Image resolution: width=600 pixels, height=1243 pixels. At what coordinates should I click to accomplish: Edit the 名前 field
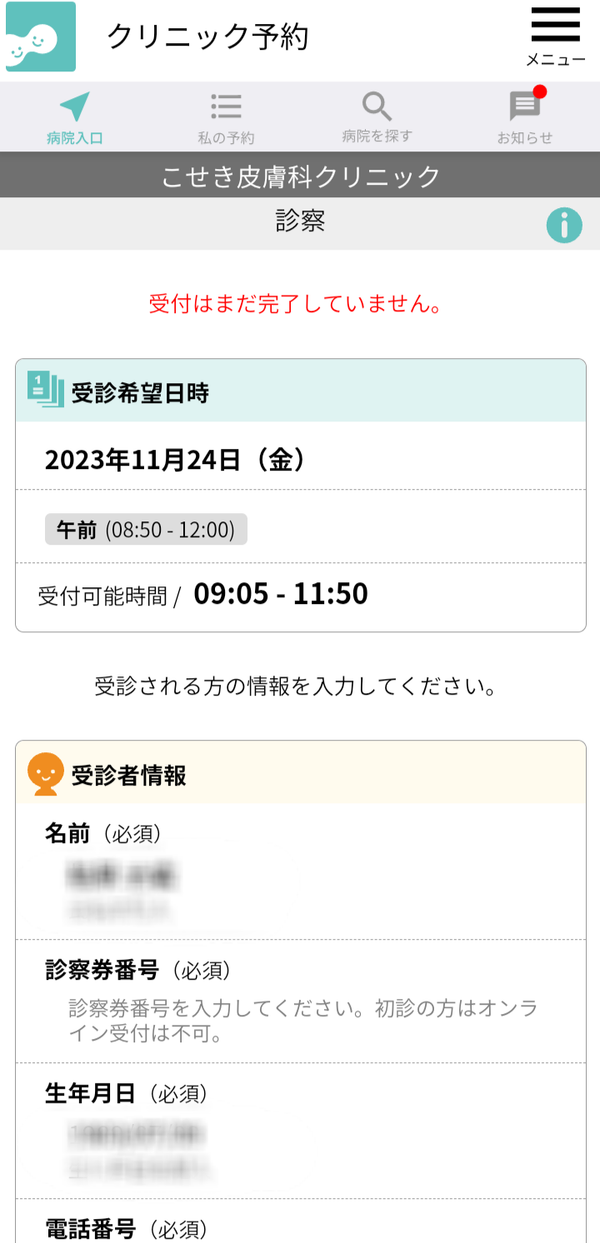pyautogui.click(x=300, y=890)
